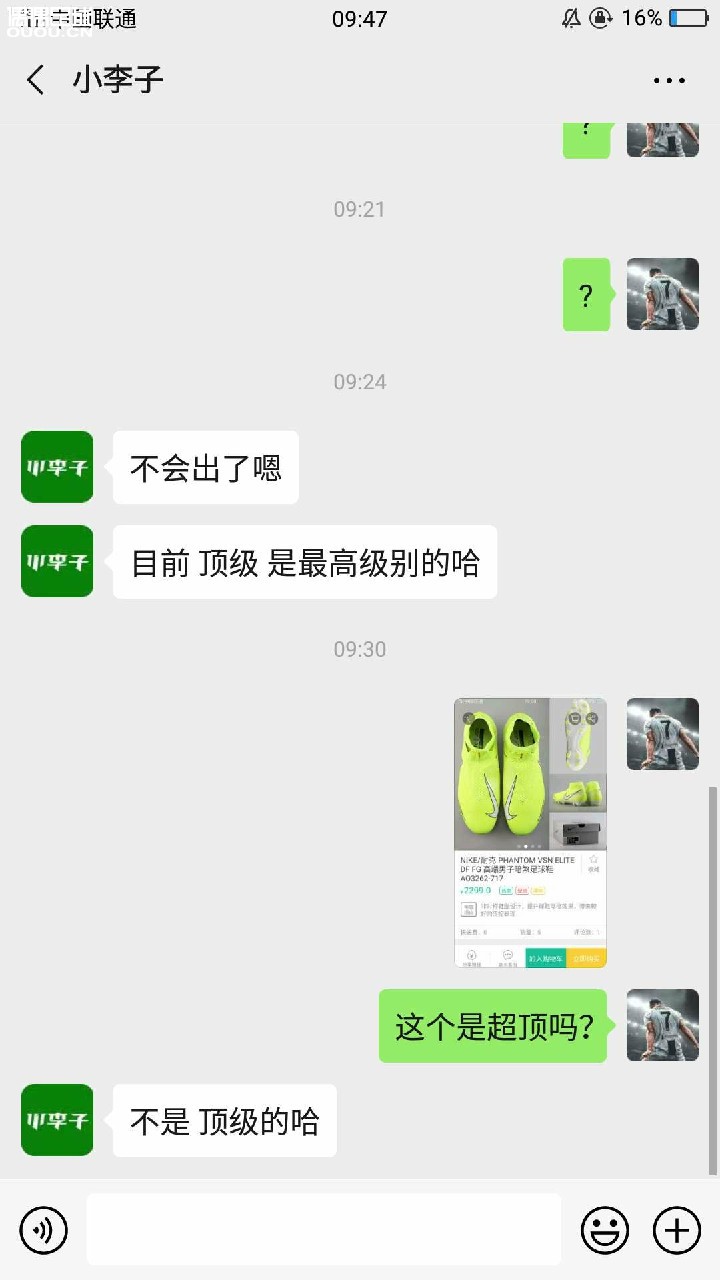Open 小李子's avatar next to 不会出了嗯
Viewport: 720px width, 1280px height.
[x=57, y=467]
